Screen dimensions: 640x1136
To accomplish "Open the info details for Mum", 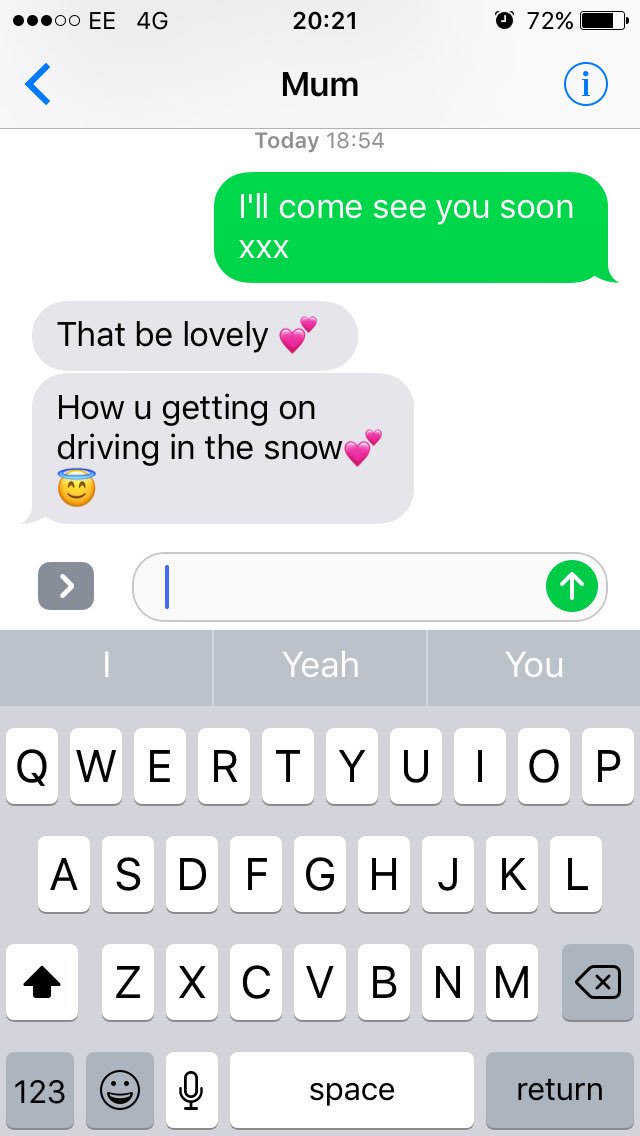I will tap(586, 85).
